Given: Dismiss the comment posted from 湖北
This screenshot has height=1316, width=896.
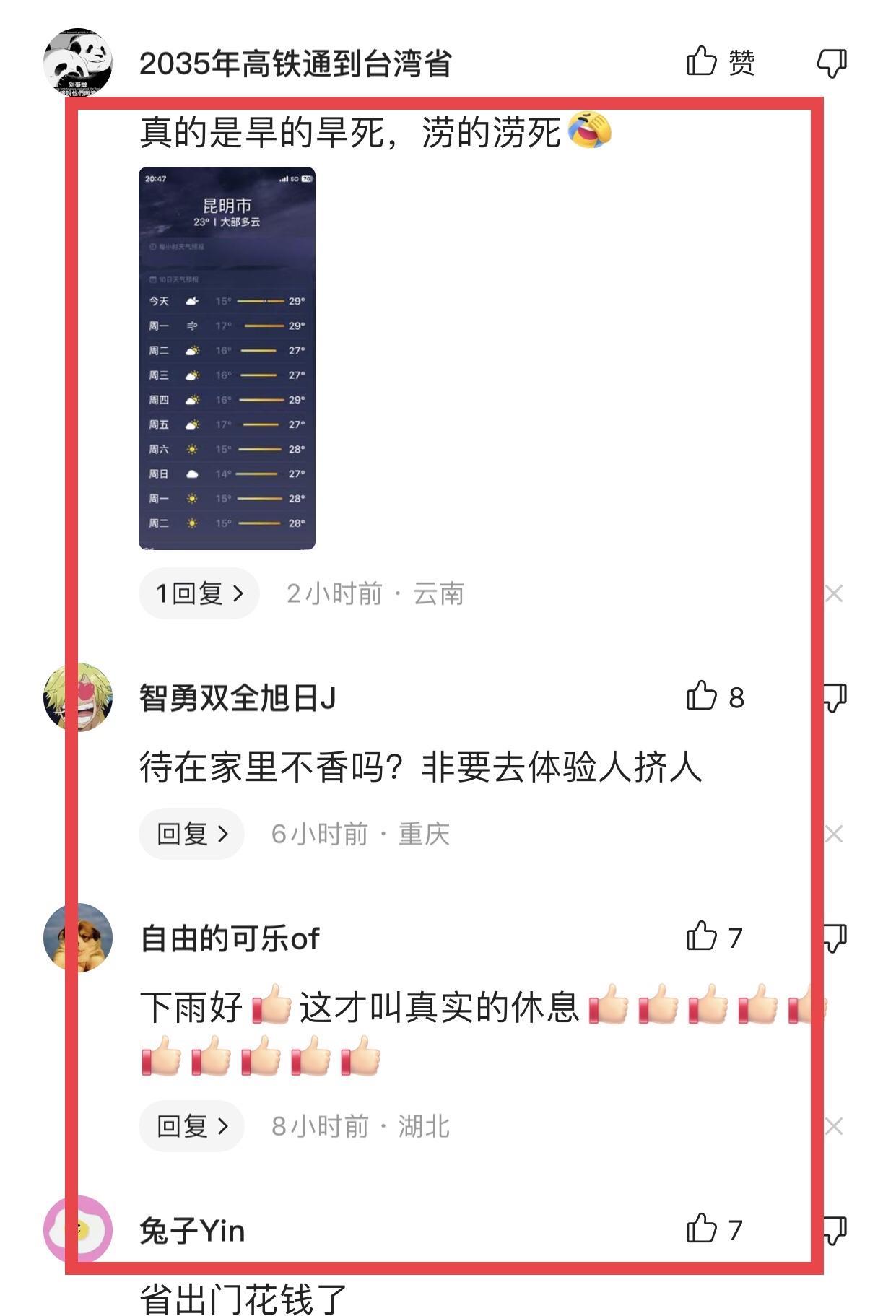Looking at the screenshot, I should click(x=834, y=1125).
